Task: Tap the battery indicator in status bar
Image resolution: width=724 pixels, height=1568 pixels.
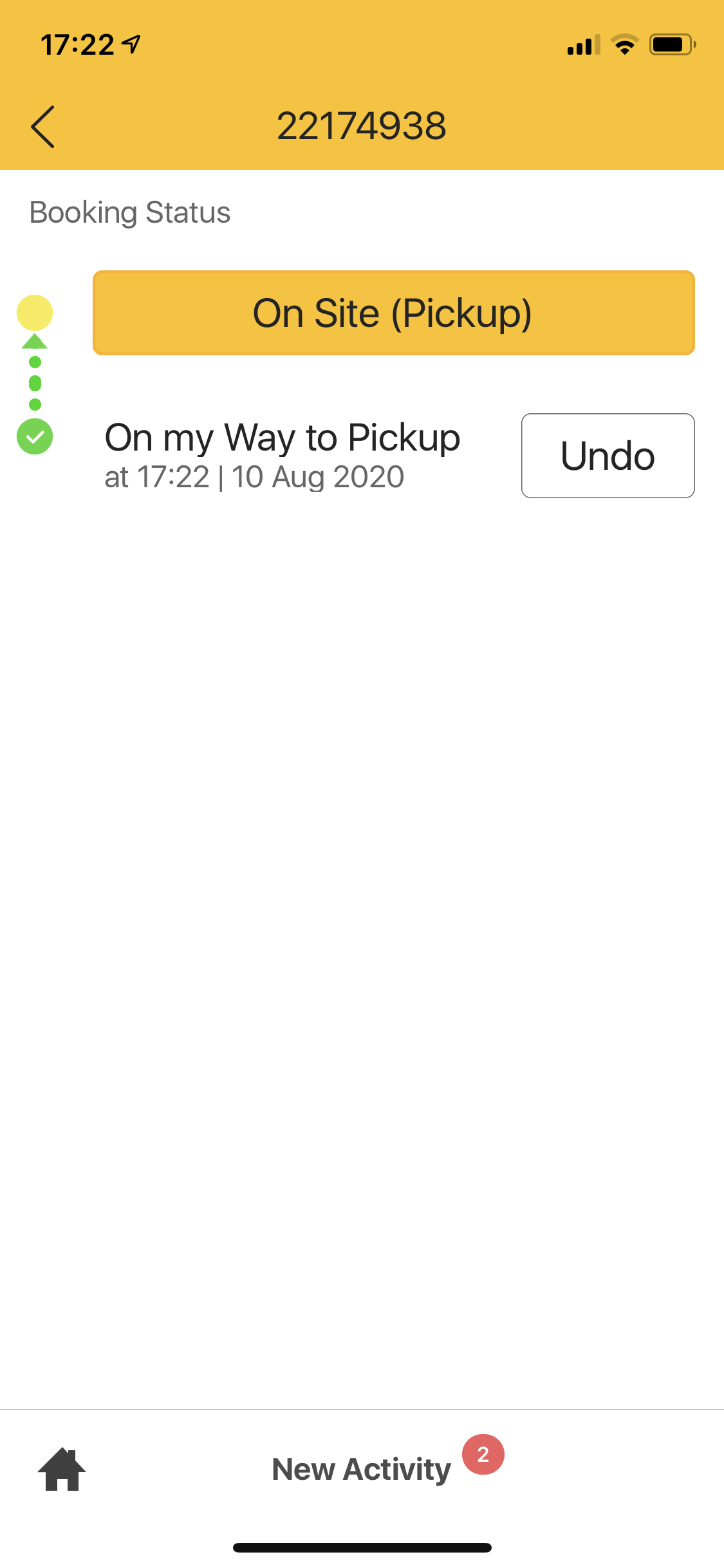Action: click(x=672, y=44)
